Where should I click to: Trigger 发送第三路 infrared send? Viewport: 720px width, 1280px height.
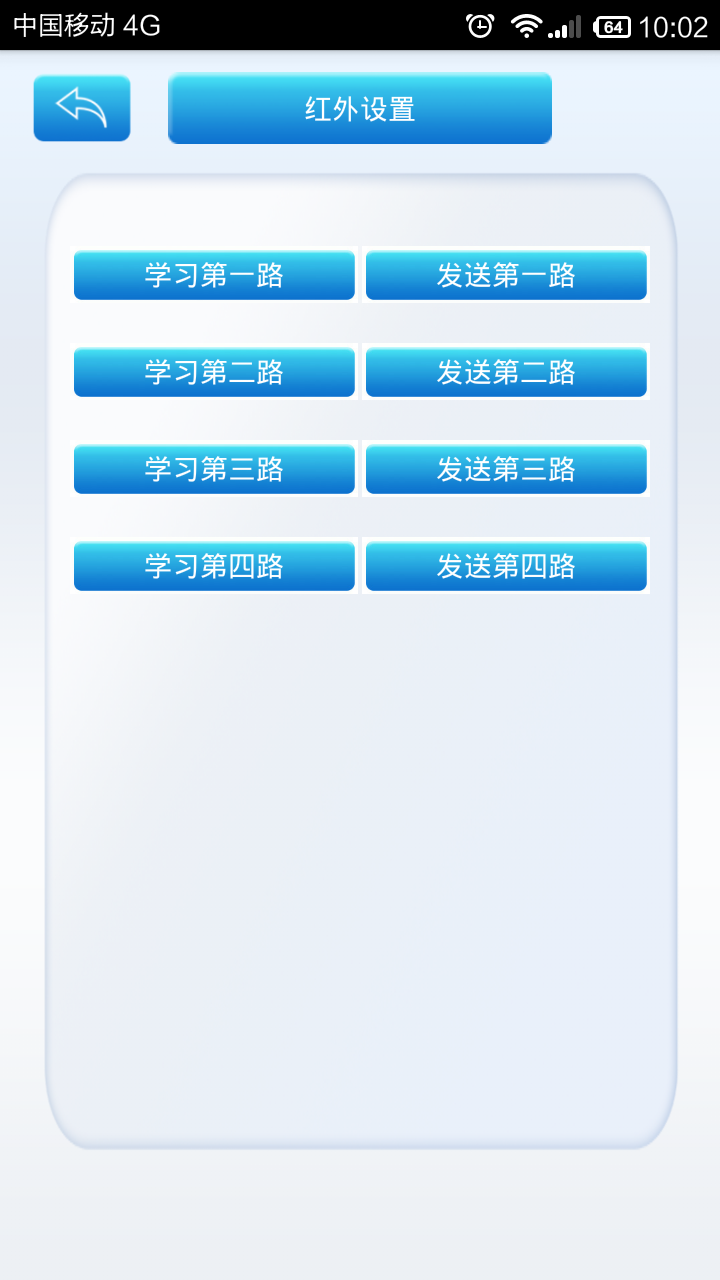pyautogui.click(x=506, y=469)
